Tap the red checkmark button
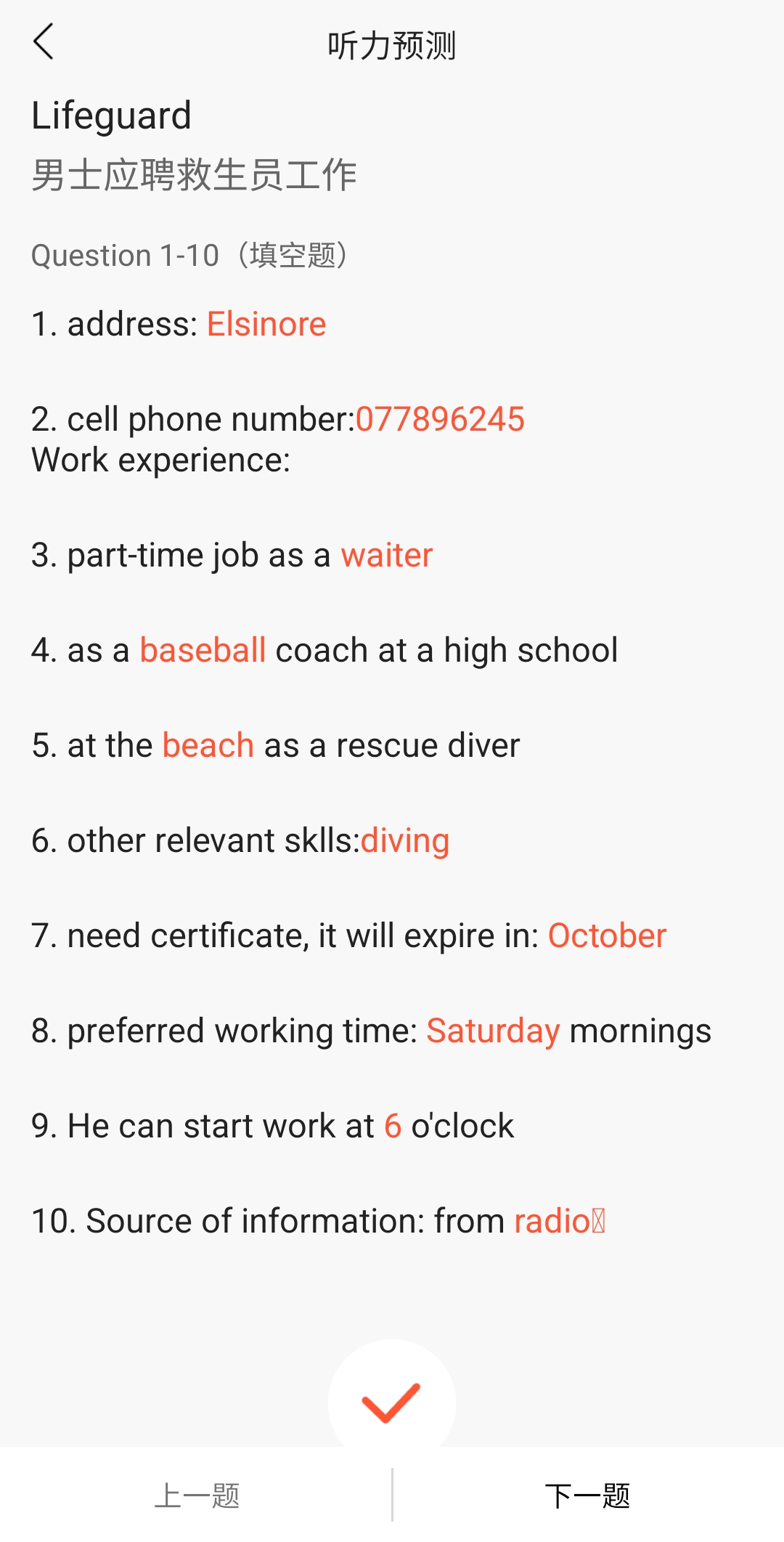784x1542 pixels. (x=391, y=1402)
